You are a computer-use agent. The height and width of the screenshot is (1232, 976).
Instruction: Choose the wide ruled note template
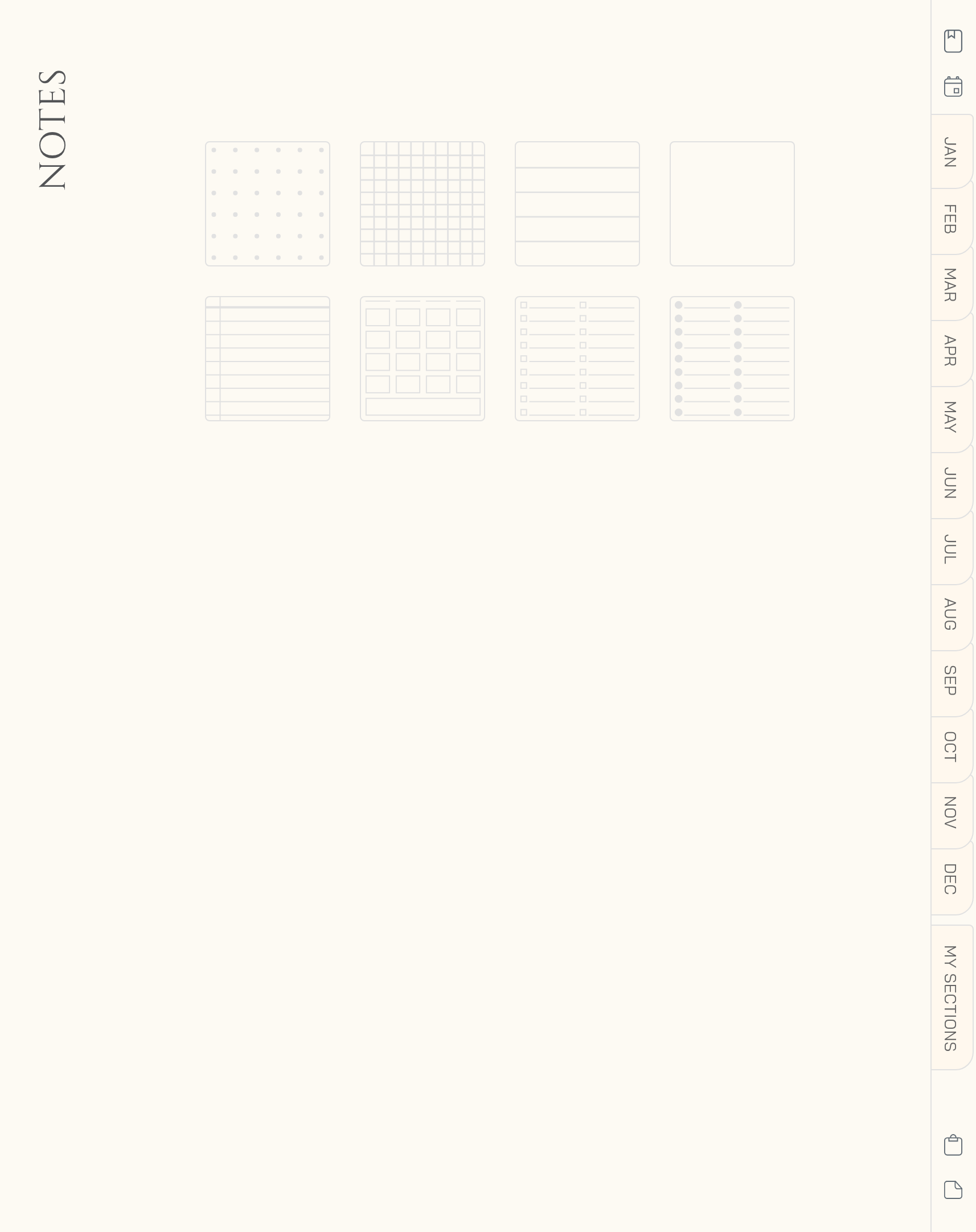point(577,204)
